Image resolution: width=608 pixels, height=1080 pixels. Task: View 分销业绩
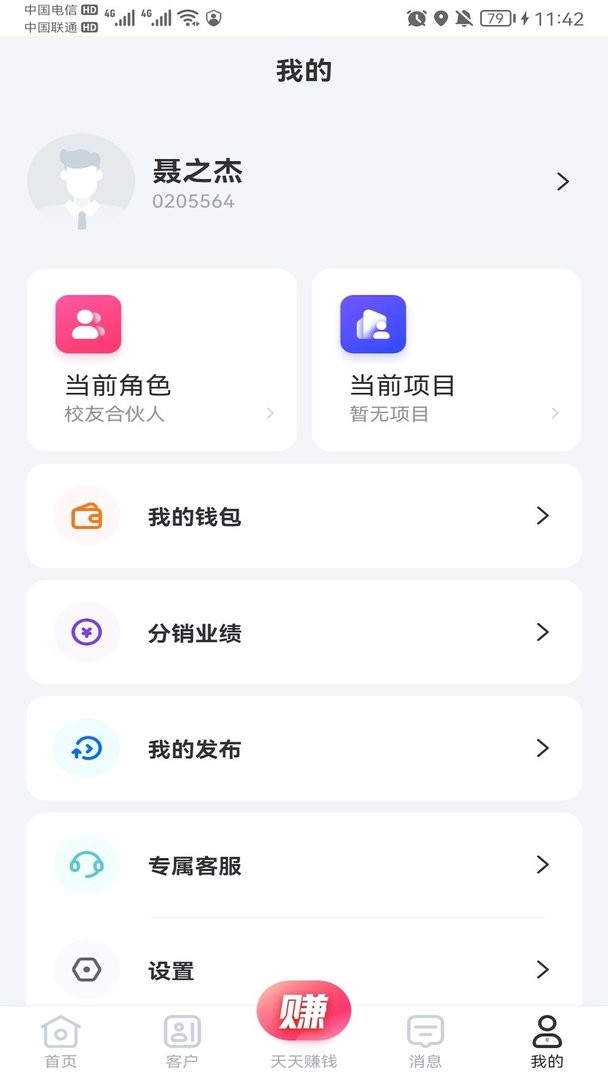click(304, 632)
